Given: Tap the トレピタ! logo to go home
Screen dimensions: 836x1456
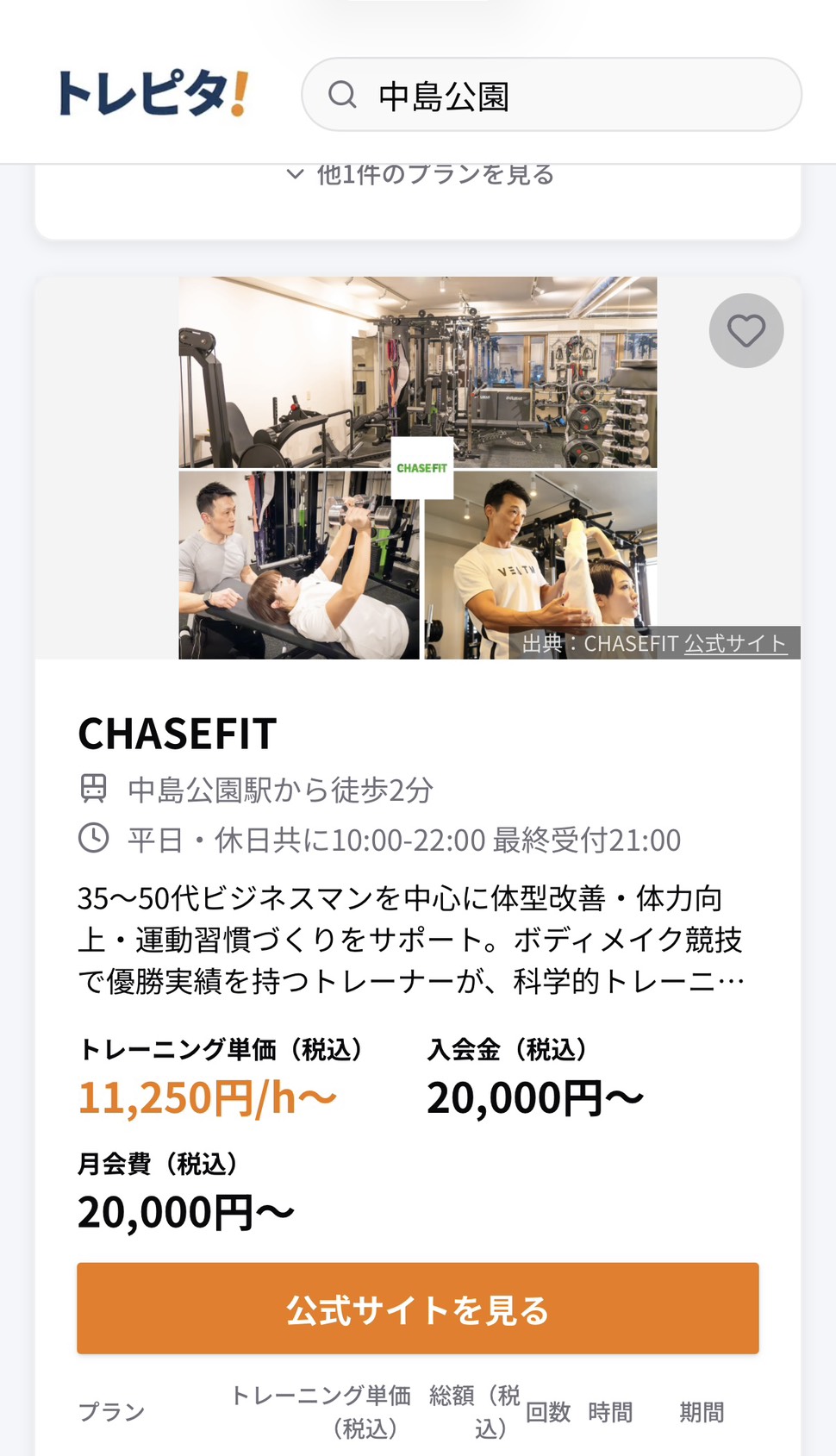Looking at the screenshot, I should [x=153, y=94].
